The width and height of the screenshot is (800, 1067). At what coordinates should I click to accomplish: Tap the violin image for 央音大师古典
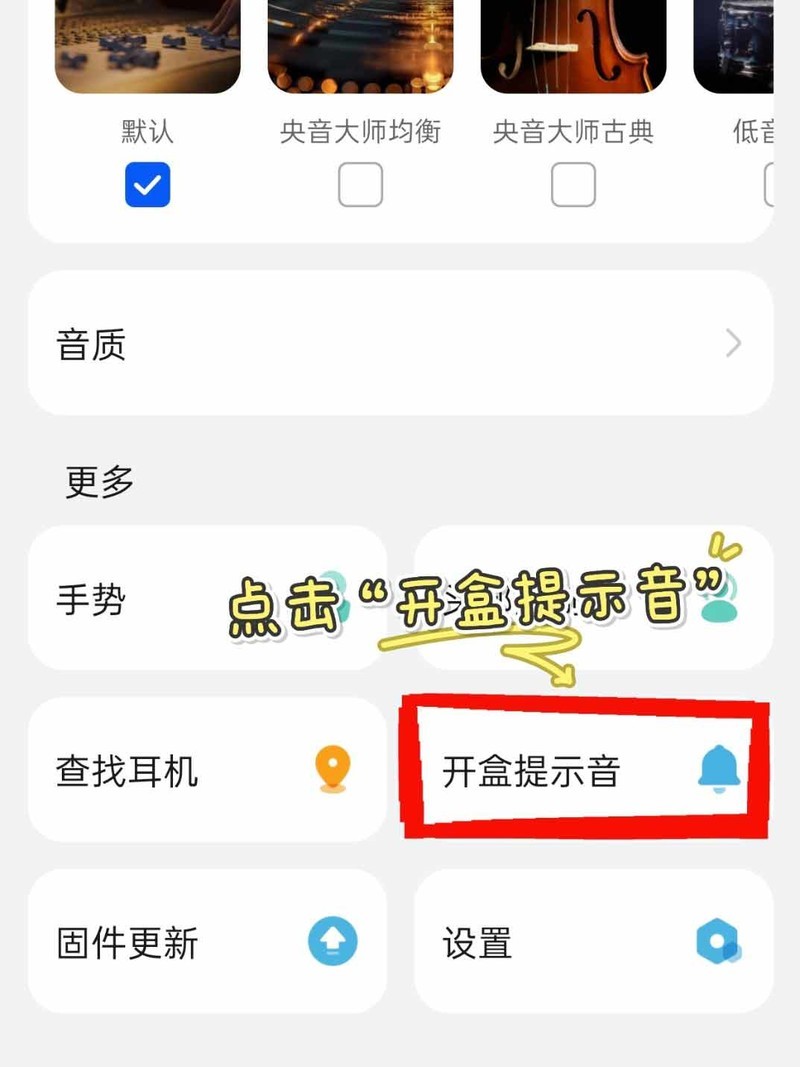pyautogui.click(x=573, y=45)
